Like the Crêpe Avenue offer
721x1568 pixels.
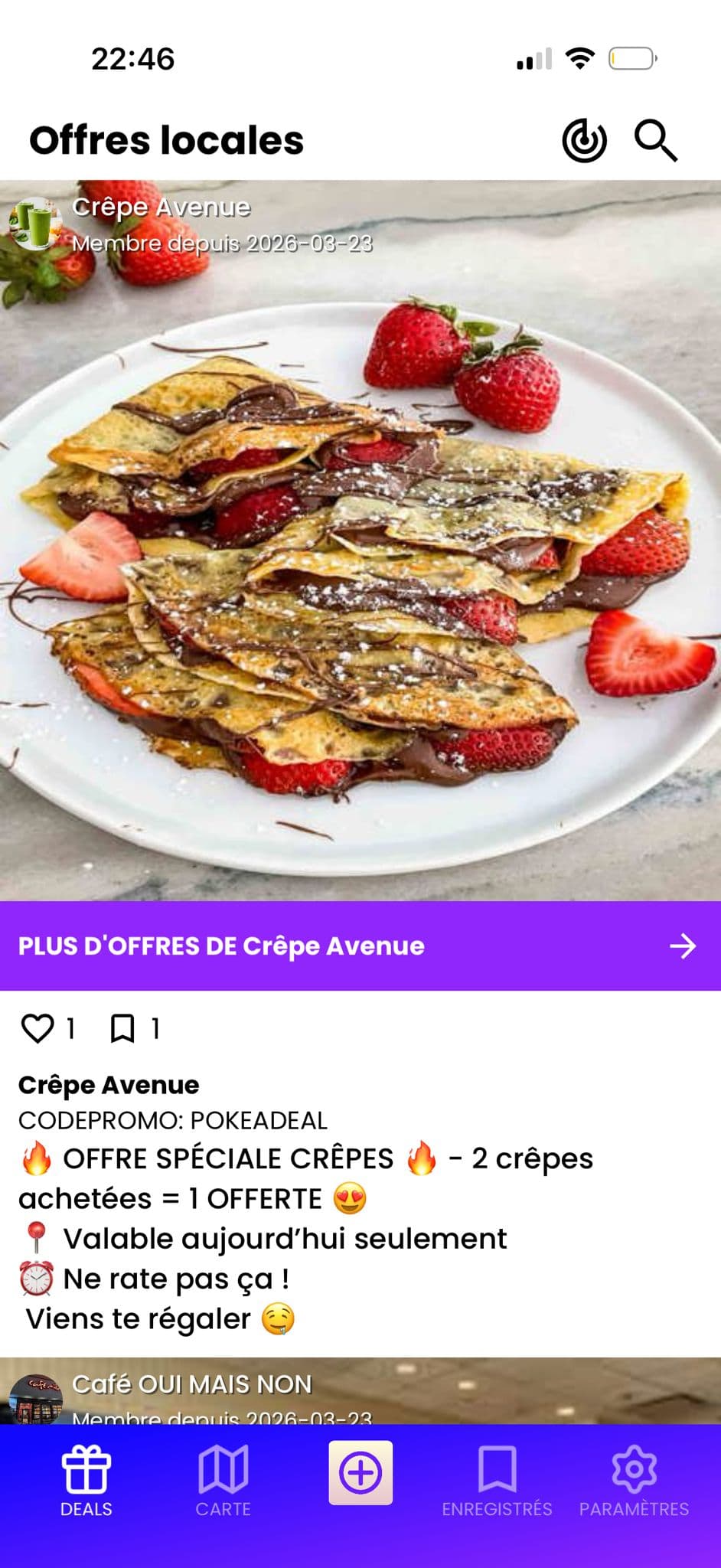pyautogui.click(x=38, y=1028)
